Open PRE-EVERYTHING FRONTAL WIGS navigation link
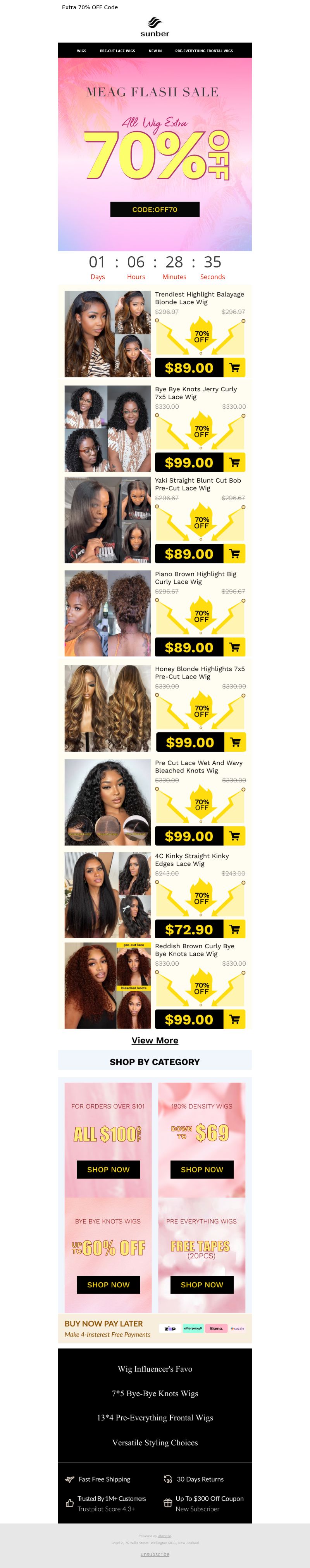The width and height of the screenshot is (310, 1568). point(204,51)
